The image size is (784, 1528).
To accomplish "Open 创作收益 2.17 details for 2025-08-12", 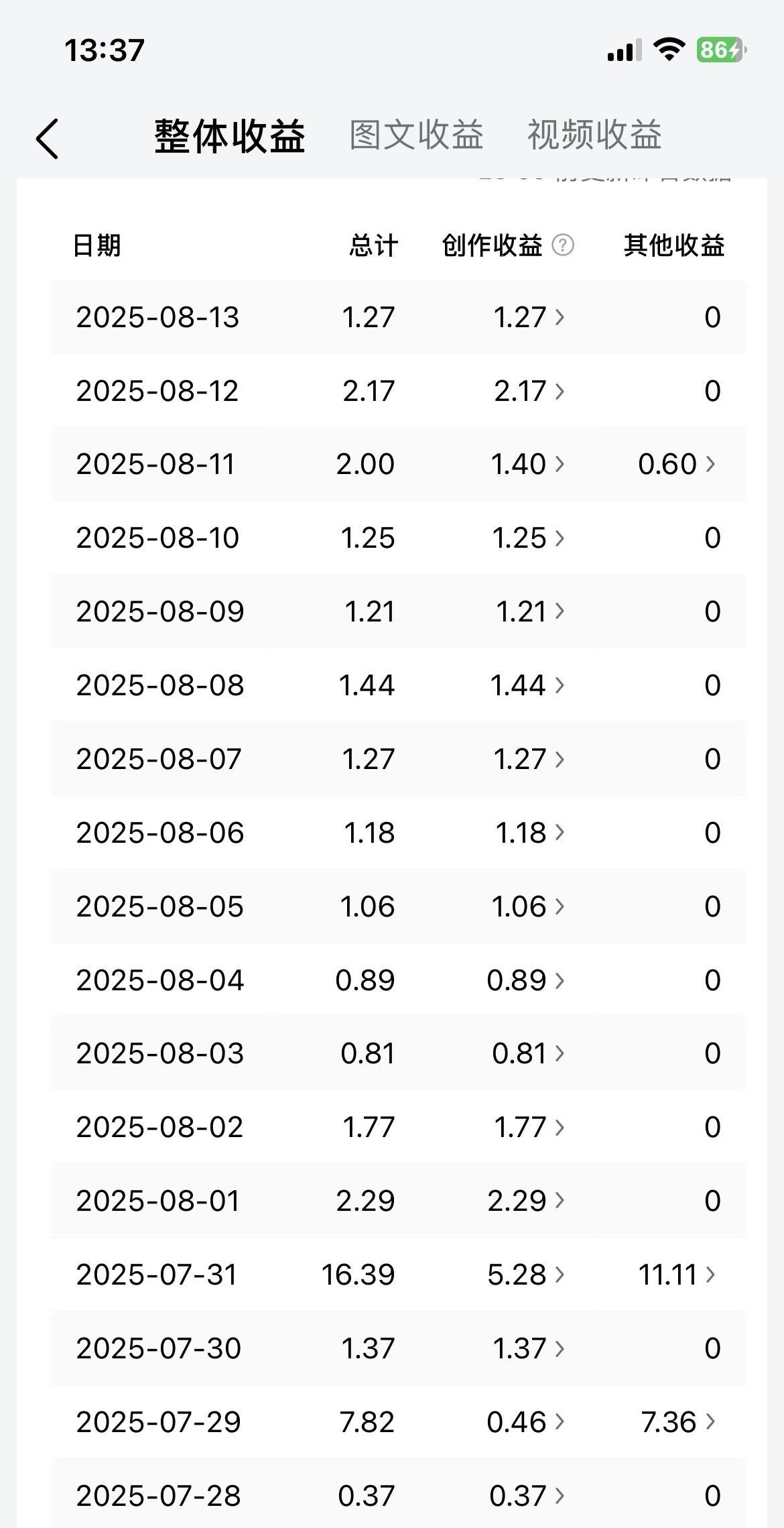I will [x=529, y=391].
